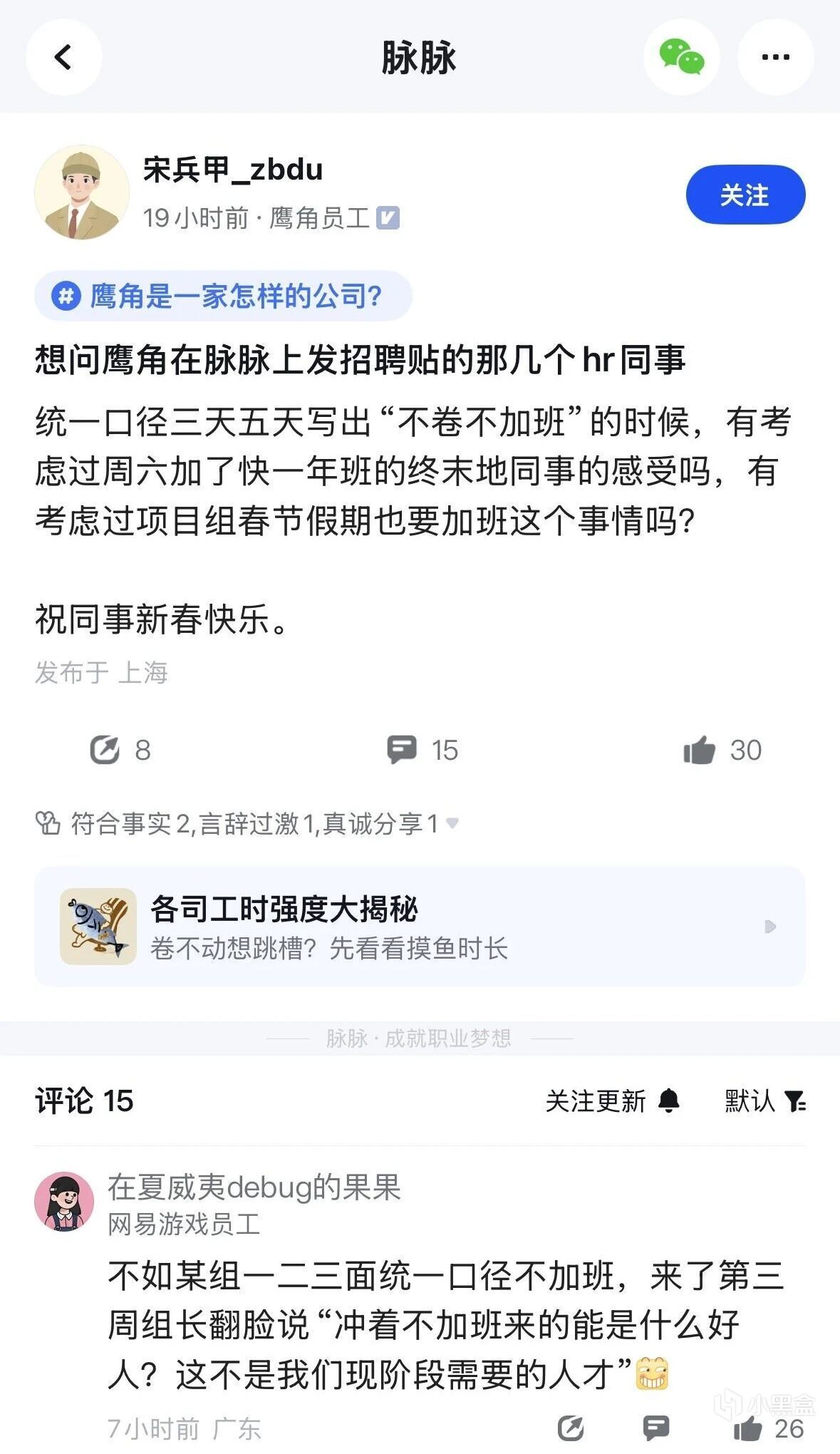This screenshot has width=840, height=1454.
Task: View 在夏威夷debug的果果's profile avatar
Action: click(x=64, y=1202)
